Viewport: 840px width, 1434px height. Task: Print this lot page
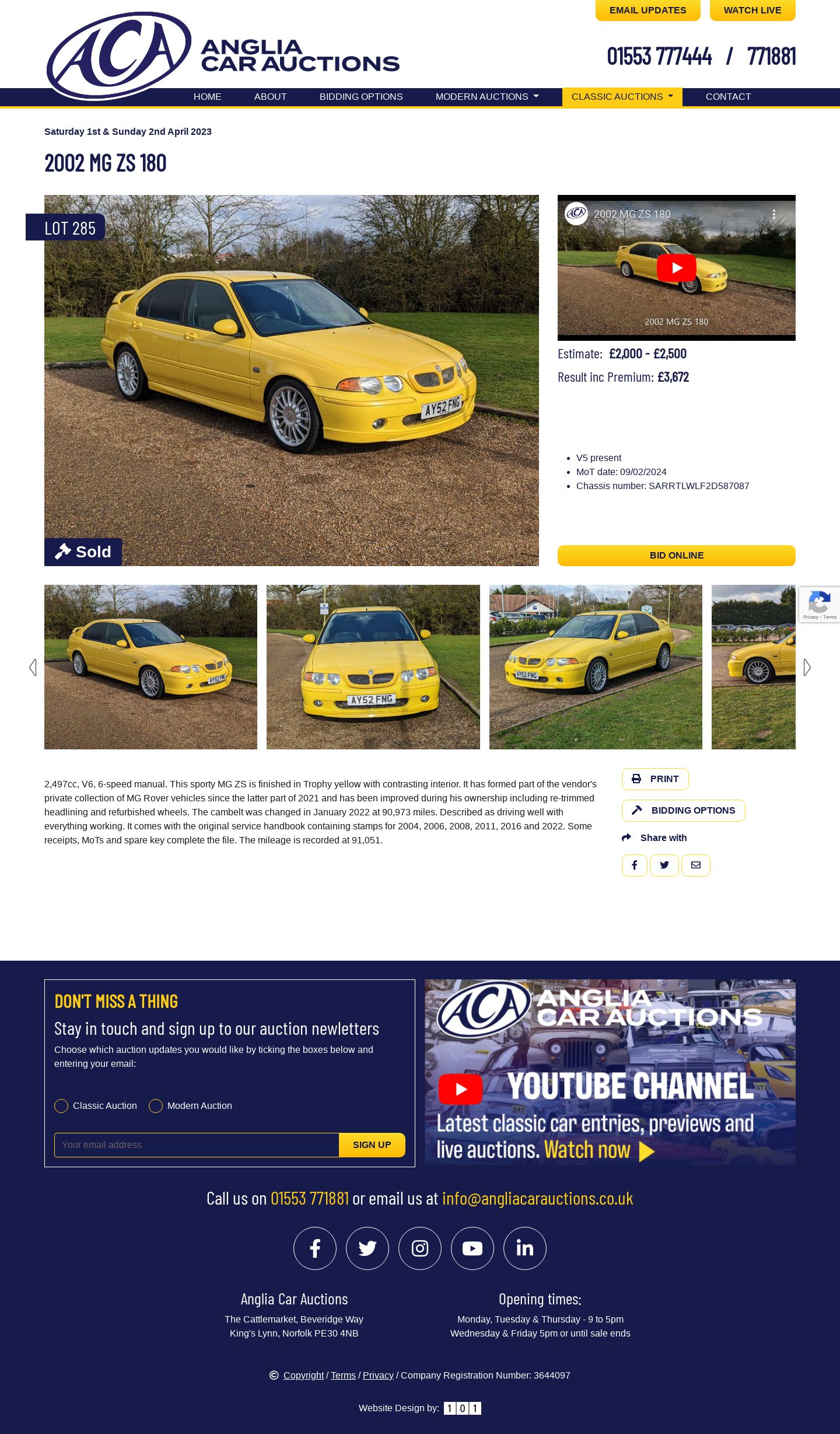click(x=655, y=779)
